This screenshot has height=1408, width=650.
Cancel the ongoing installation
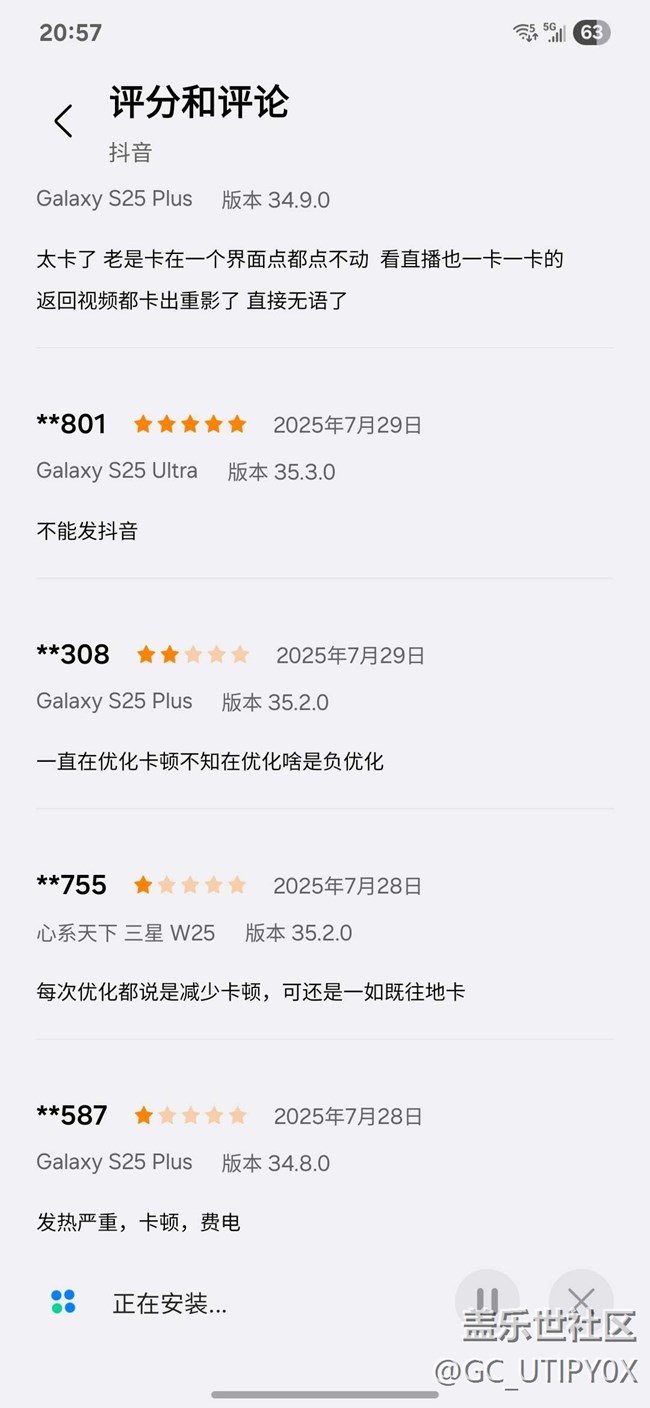[x=581, y=1301]
